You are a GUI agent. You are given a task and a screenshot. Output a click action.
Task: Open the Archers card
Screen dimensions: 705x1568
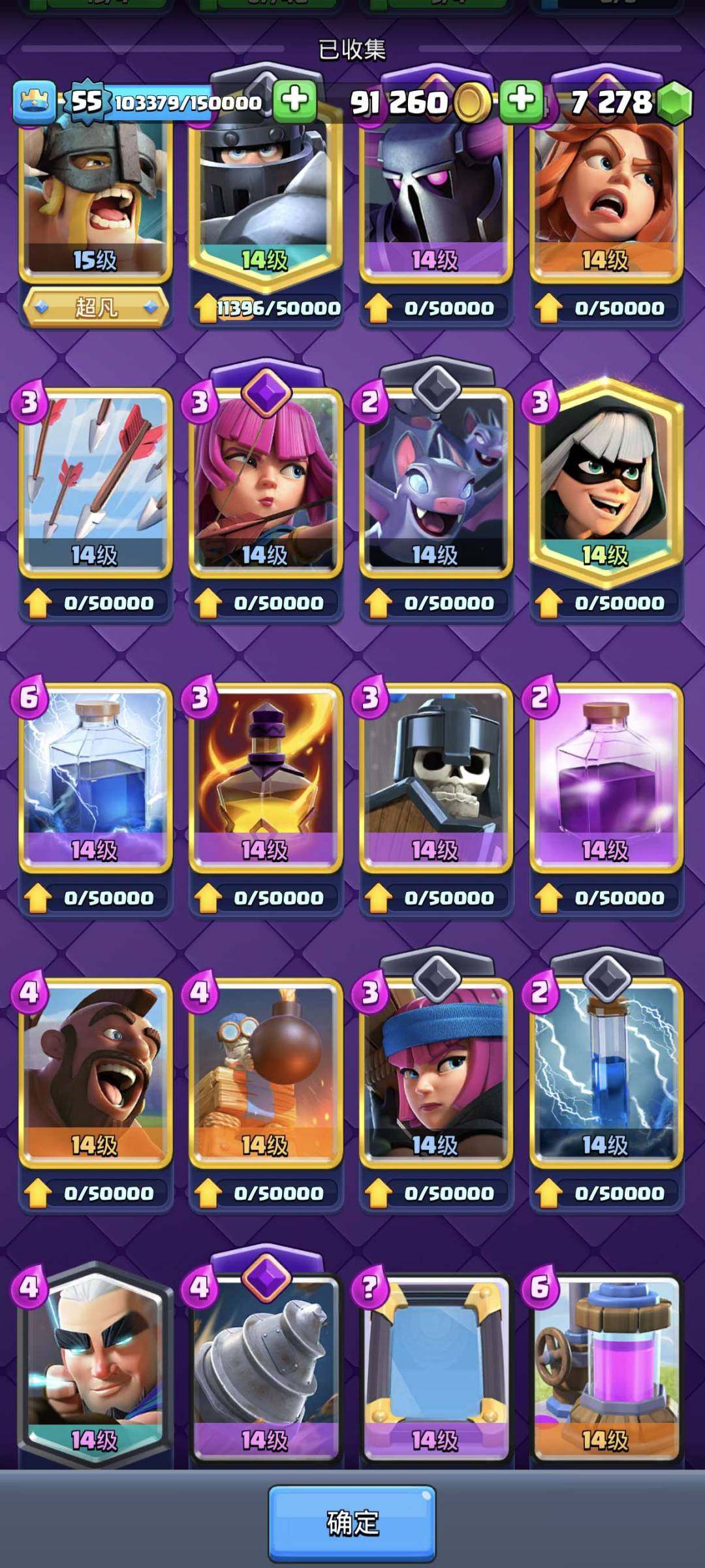click(265, 483)
